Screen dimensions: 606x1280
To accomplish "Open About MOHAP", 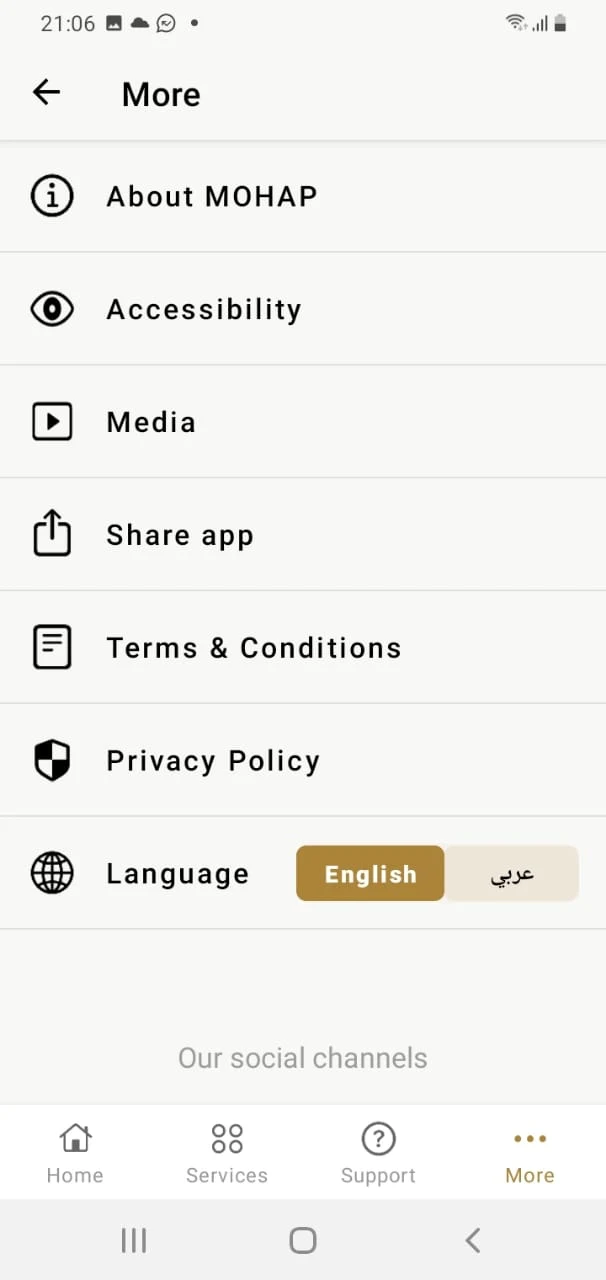I will (x=303, y=196).
